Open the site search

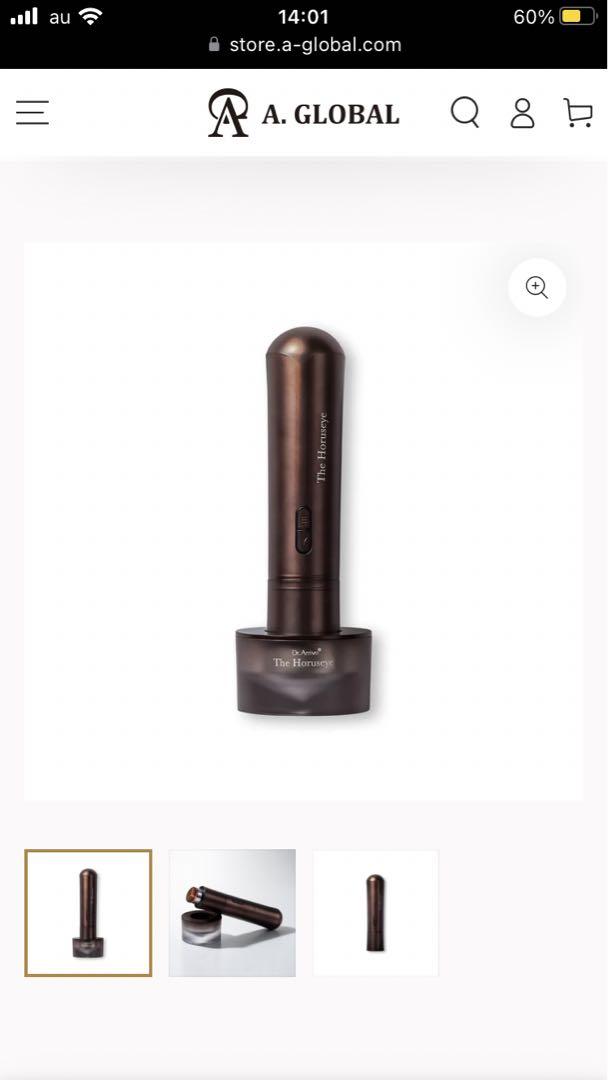[x=465, y=112]
